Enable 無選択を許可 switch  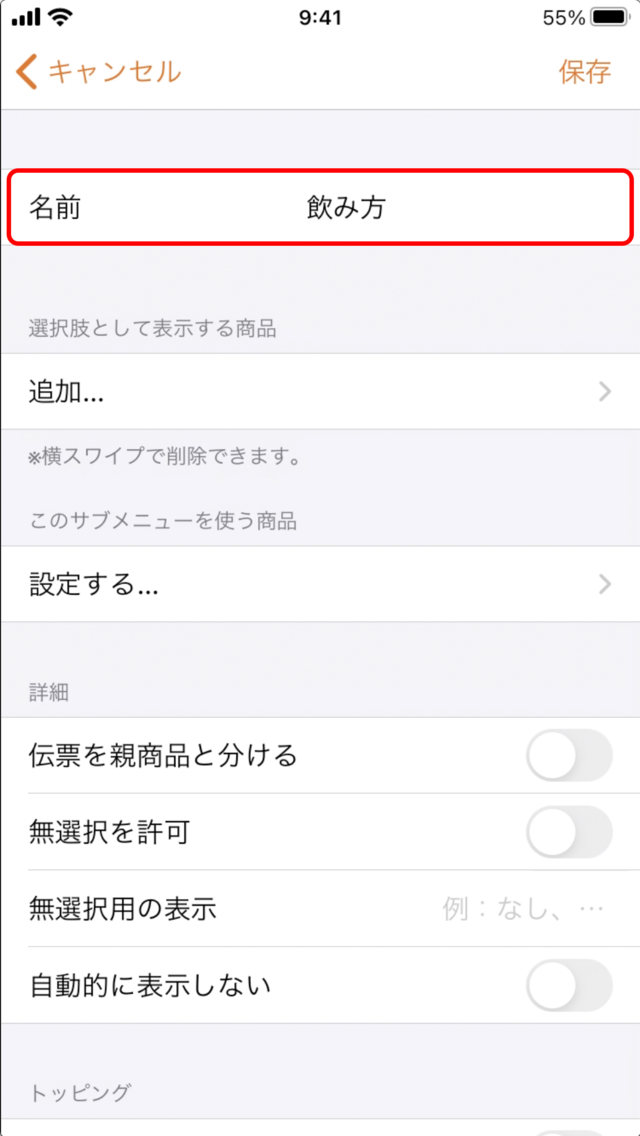point(569,832)
